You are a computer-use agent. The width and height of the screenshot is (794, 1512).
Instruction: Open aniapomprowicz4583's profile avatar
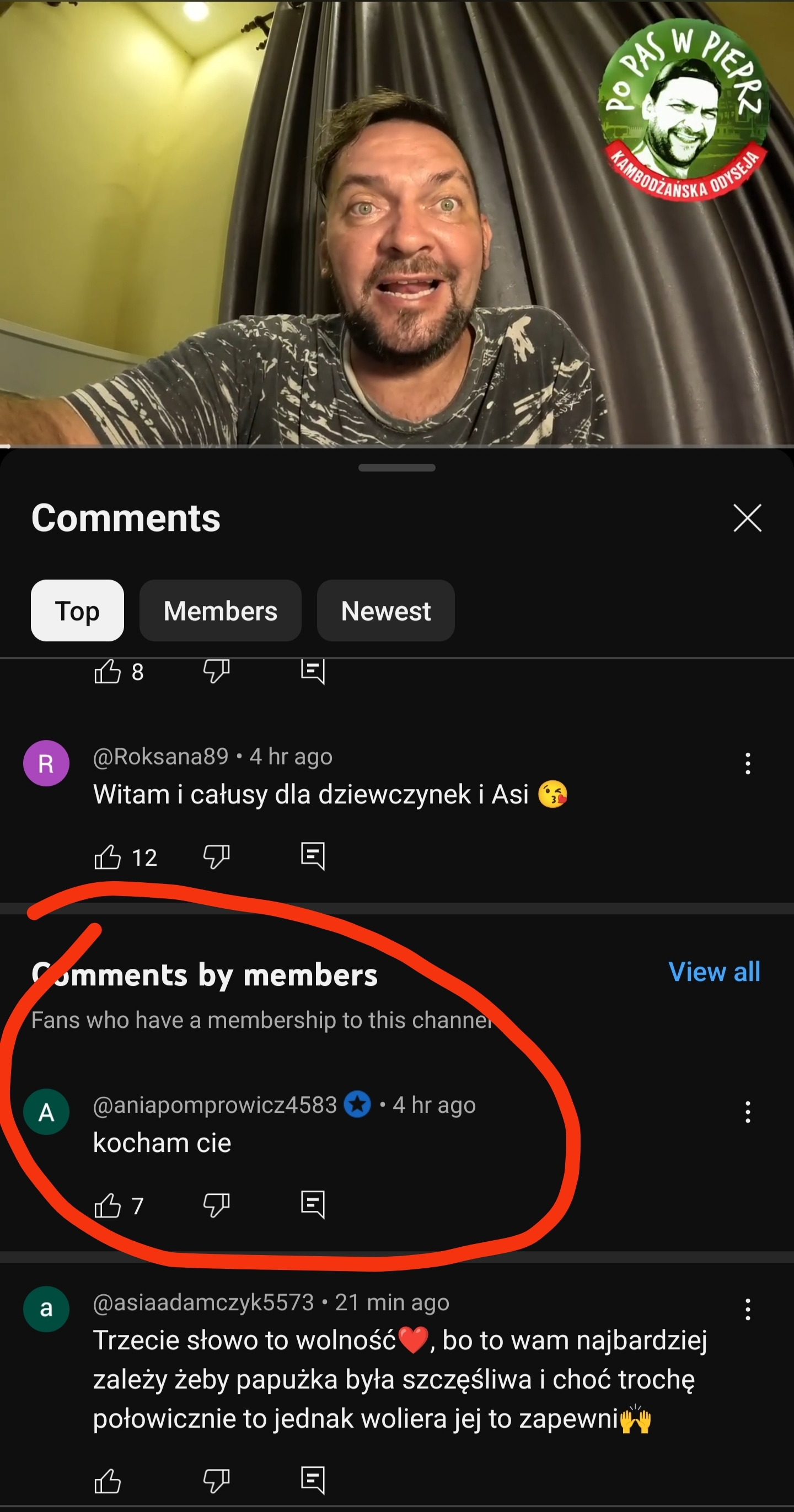(46, 1112)
